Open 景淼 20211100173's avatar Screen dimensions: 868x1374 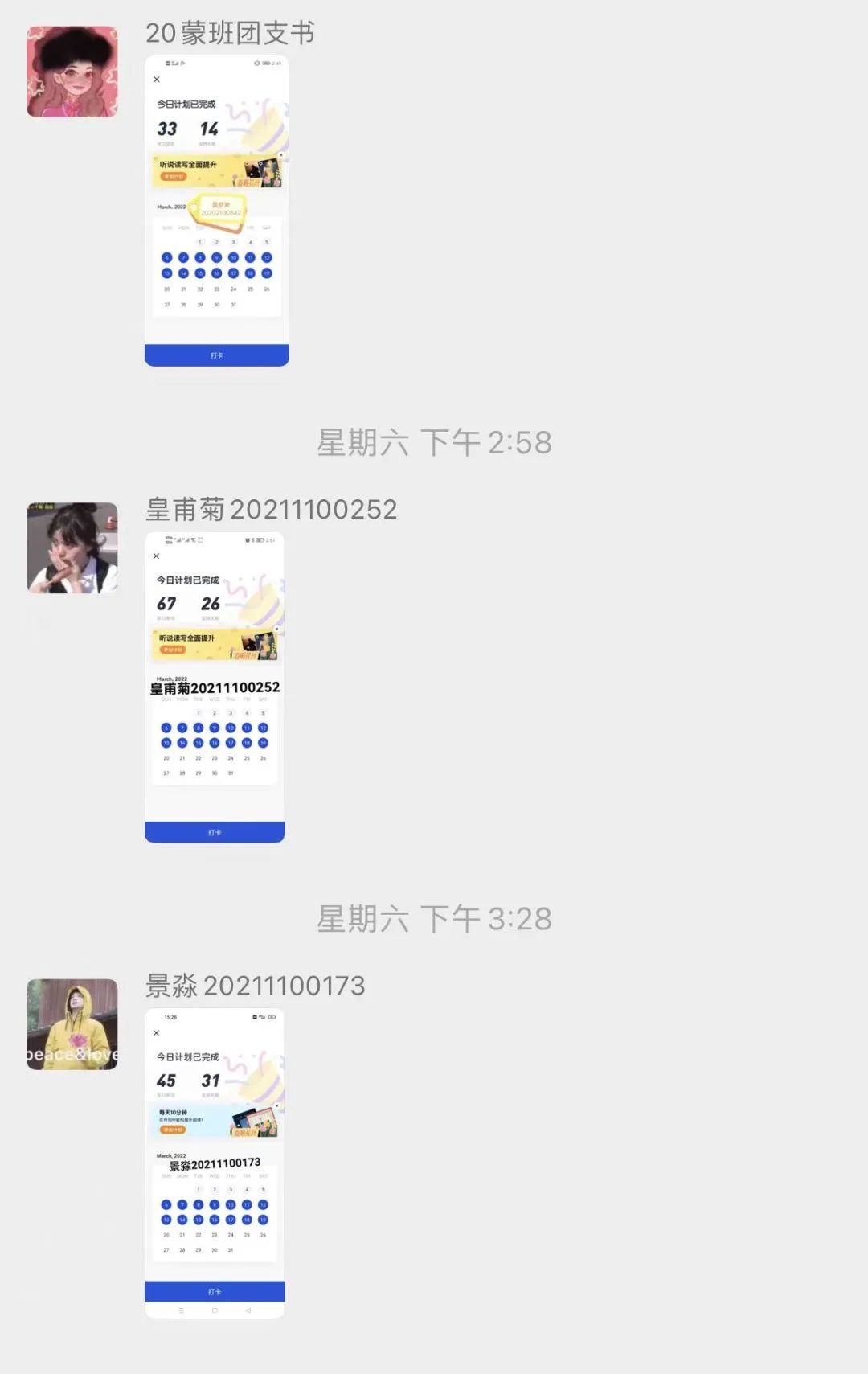click(72, 1024)
